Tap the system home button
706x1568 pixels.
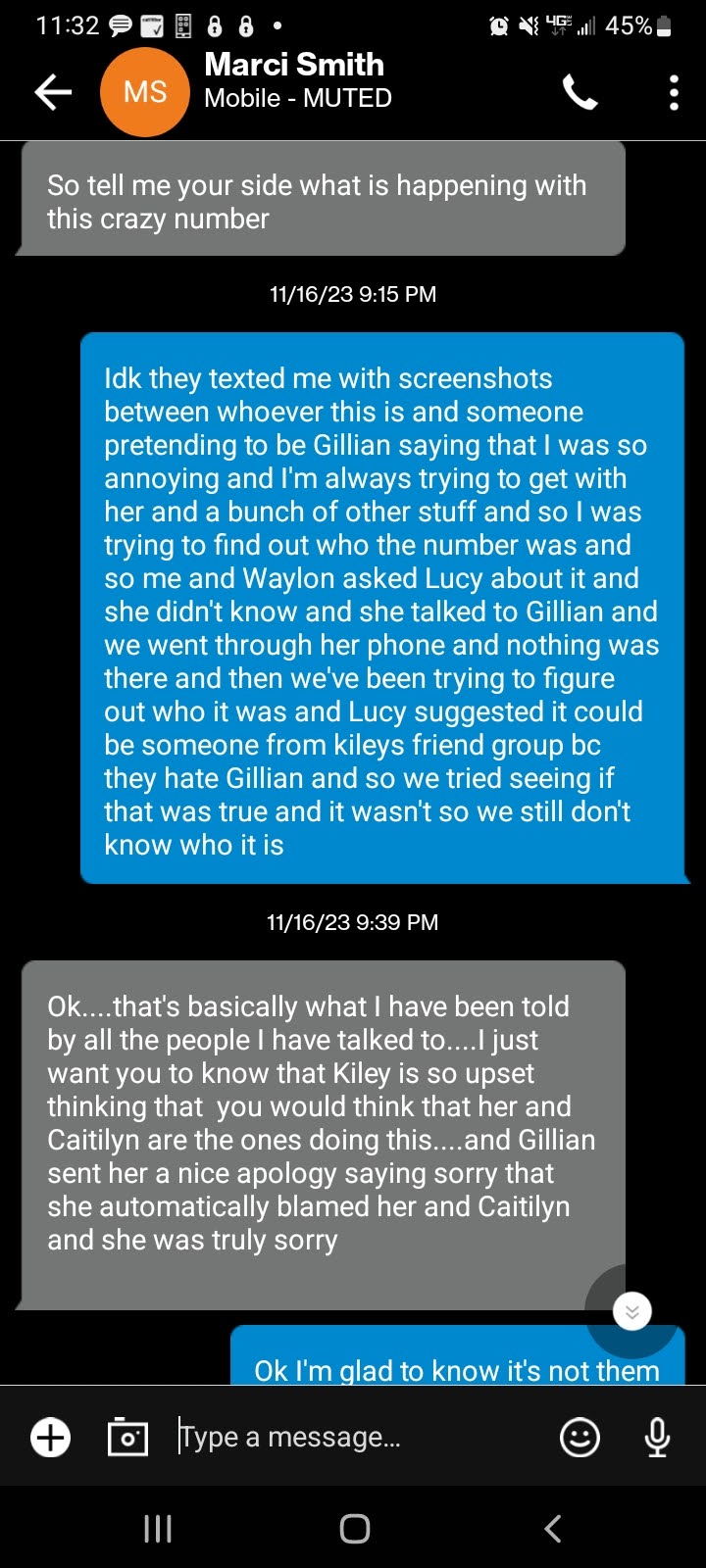click(354, 1529)
